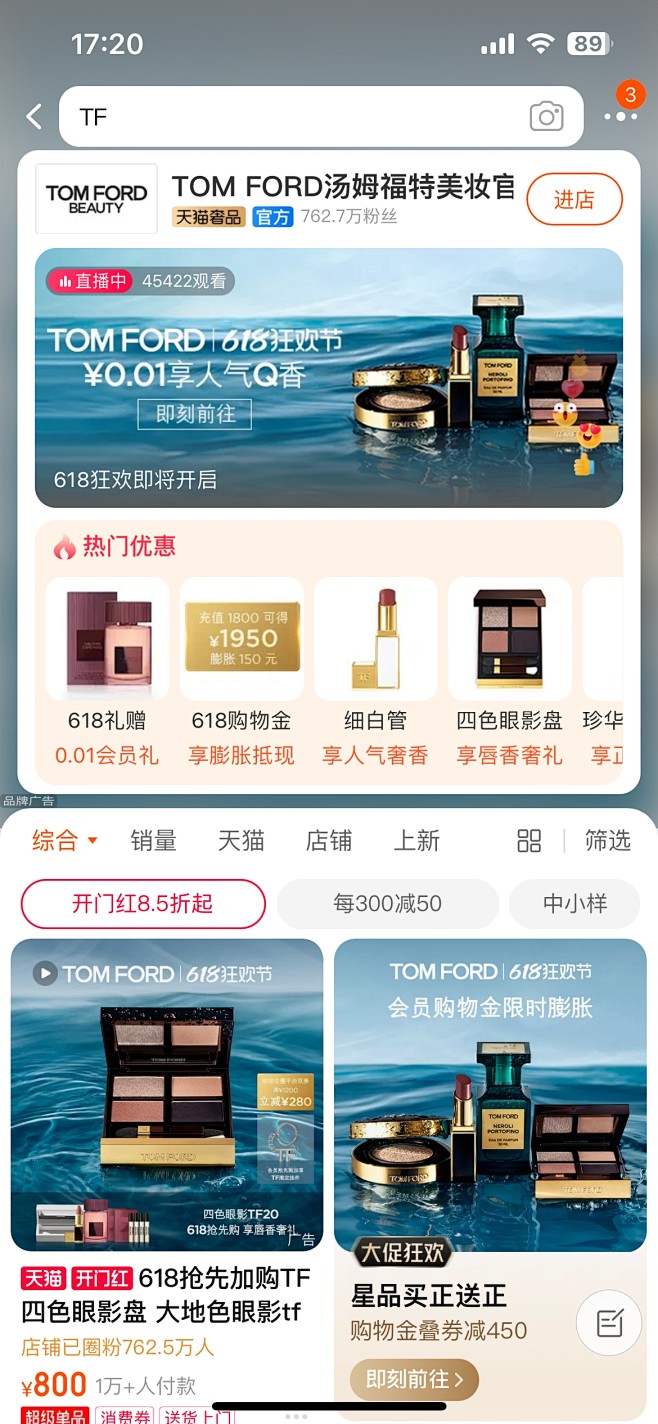
Task: Tap the TF search box
Action: (x=290, y=117)
